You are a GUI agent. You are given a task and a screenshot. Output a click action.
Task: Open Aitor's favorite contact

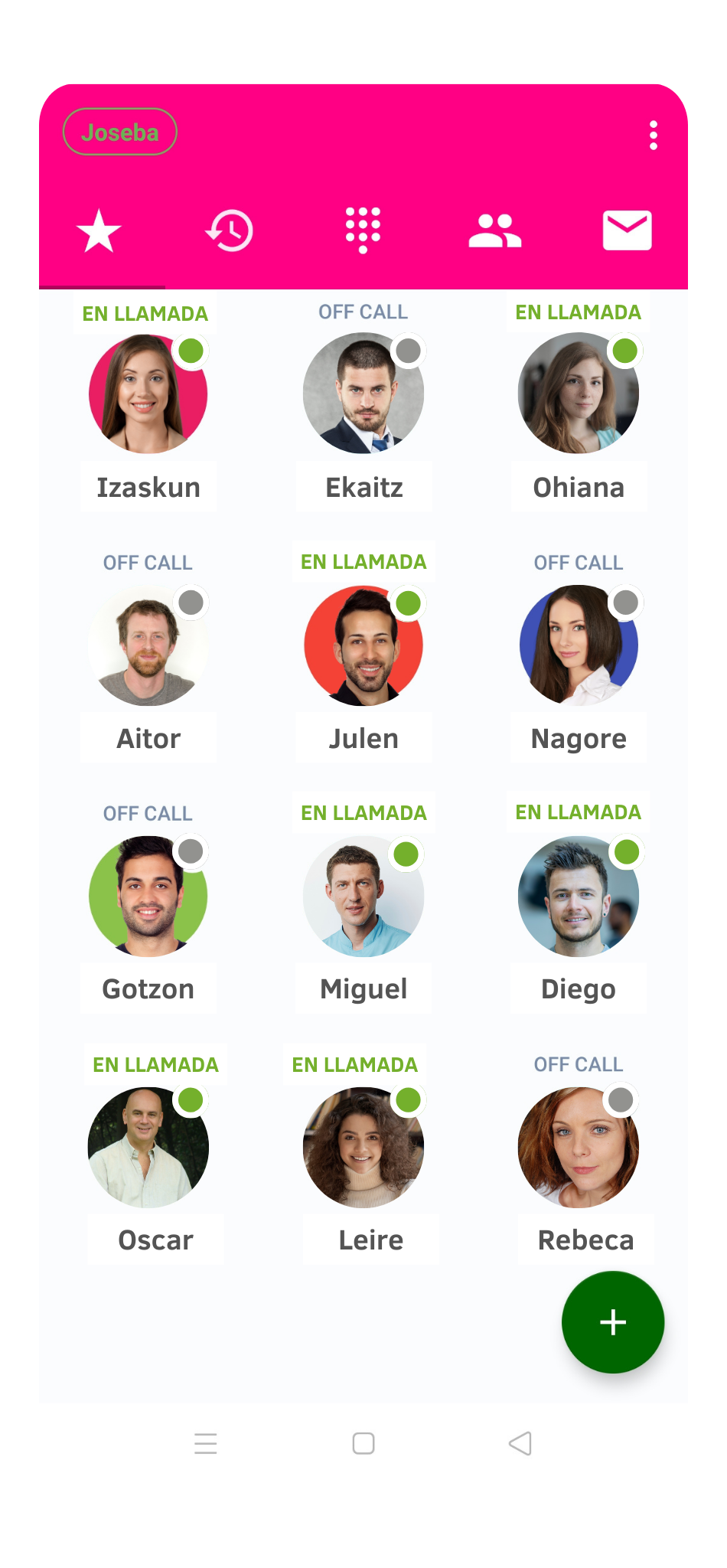[x=148, y=645]
